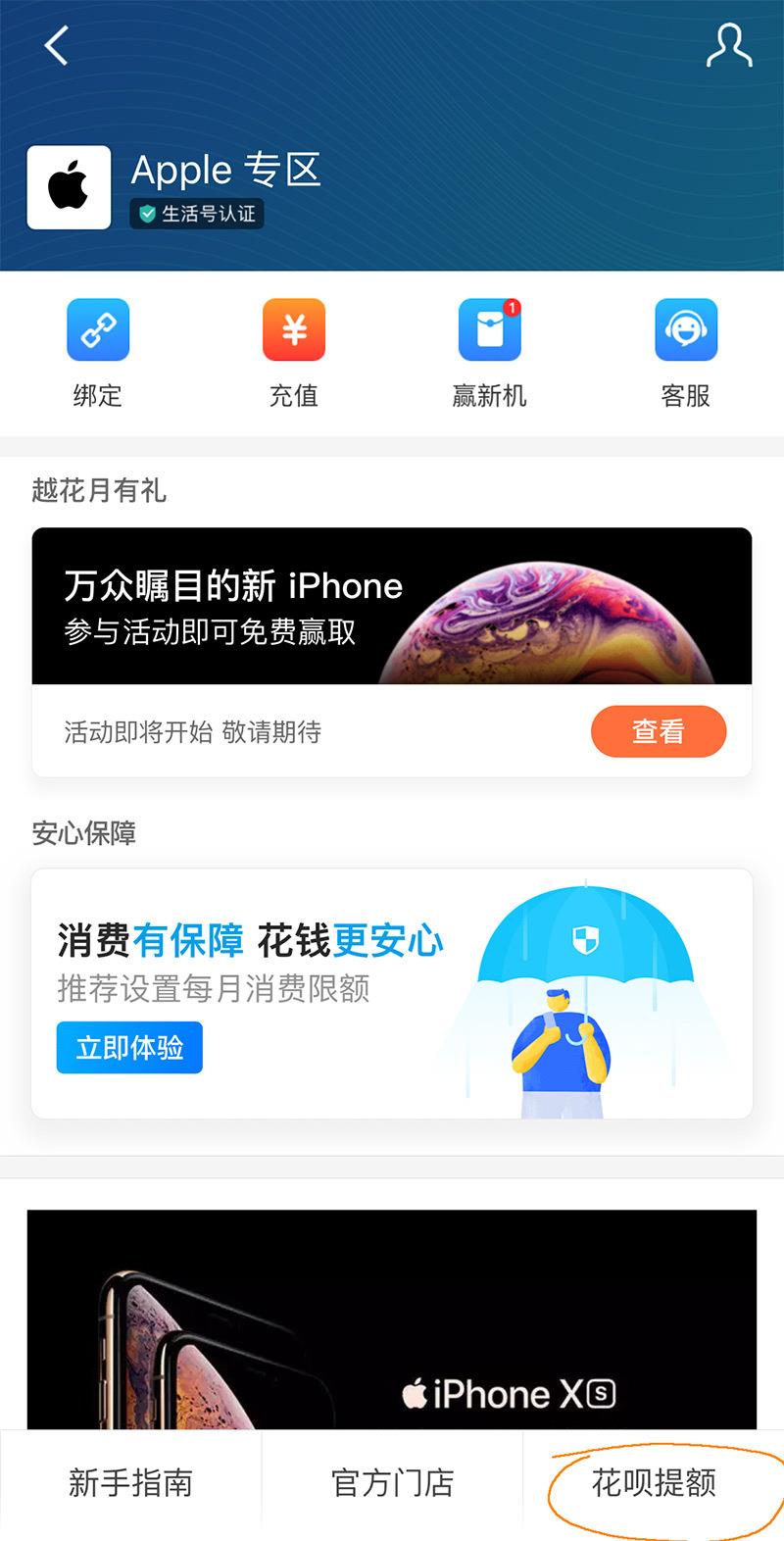784x1541 pixels.
Task: Switch to the 官方门店 tab
Action: (x=392, y=1482)
